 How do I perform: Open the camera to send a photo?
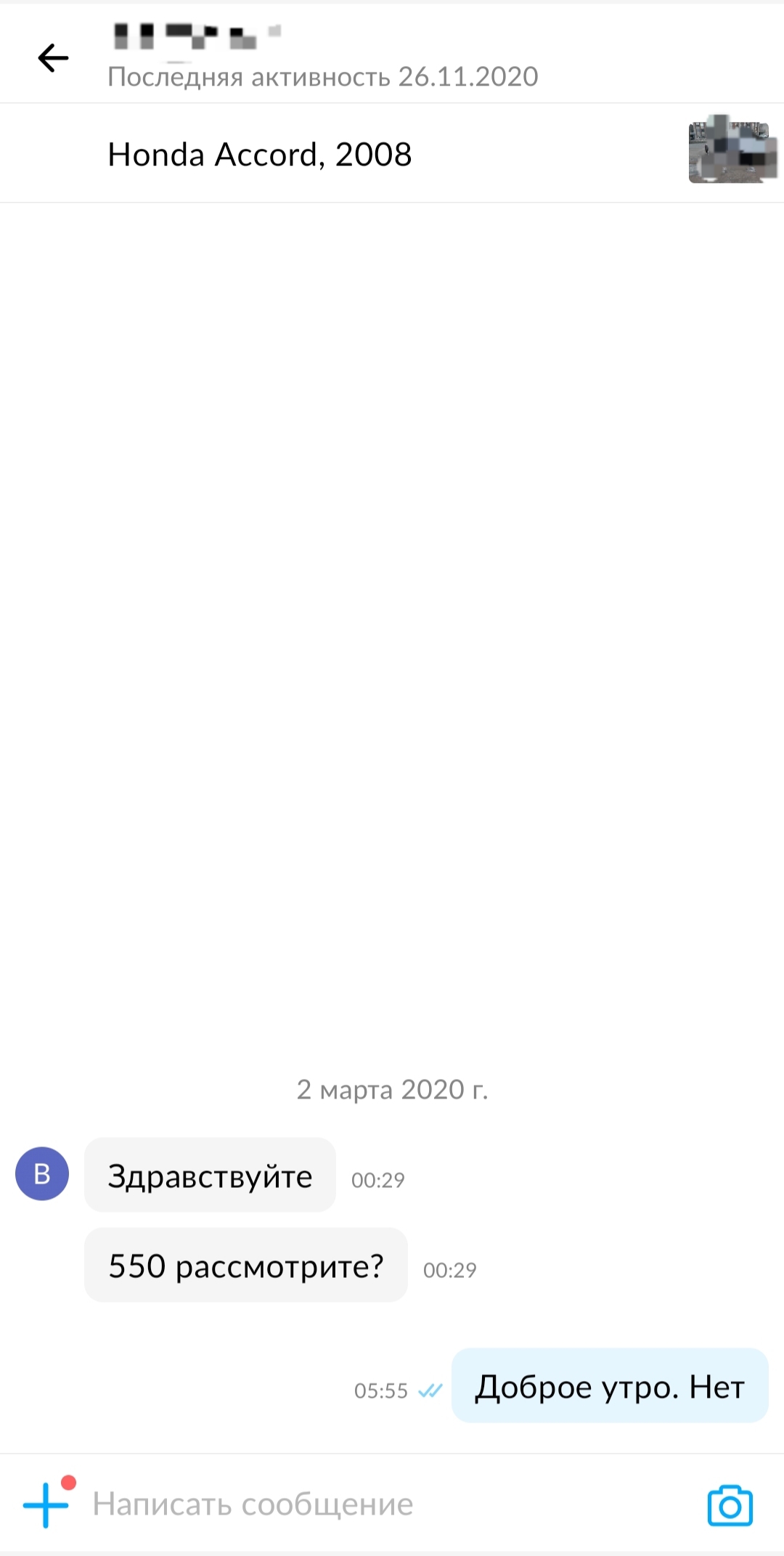click(730, 1505)
